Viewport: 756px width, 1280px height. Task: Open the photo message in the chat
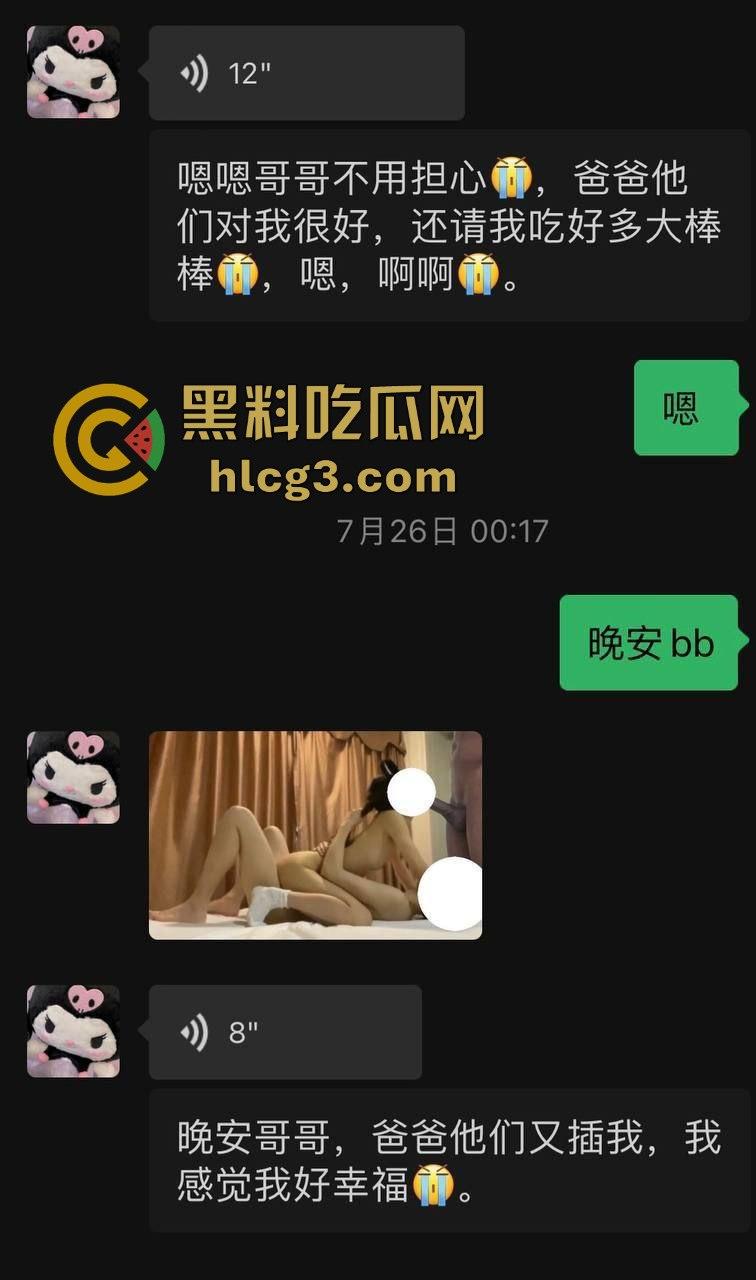[x=315, y=835]
